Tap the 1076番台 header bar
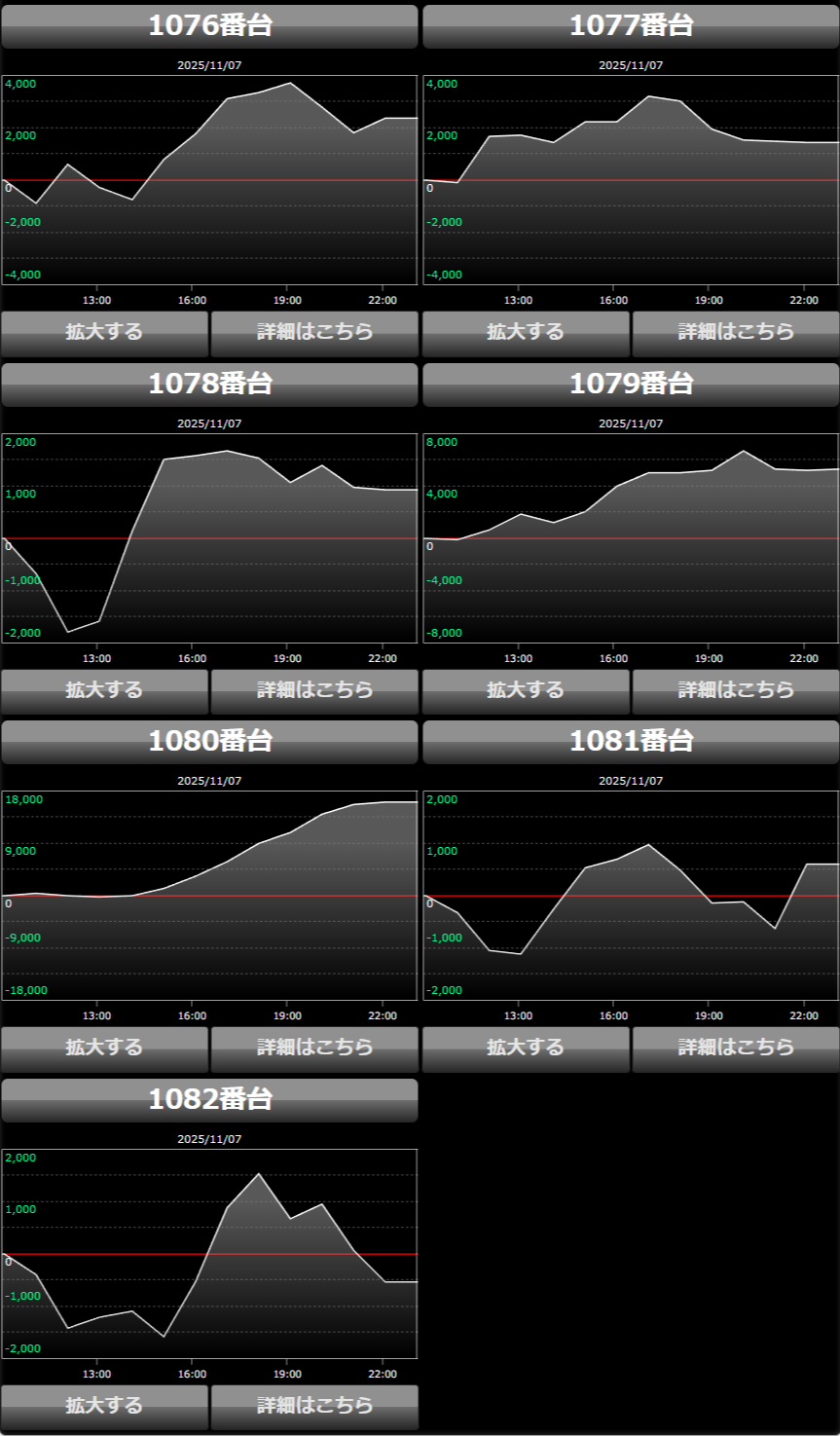 (209, 26)
